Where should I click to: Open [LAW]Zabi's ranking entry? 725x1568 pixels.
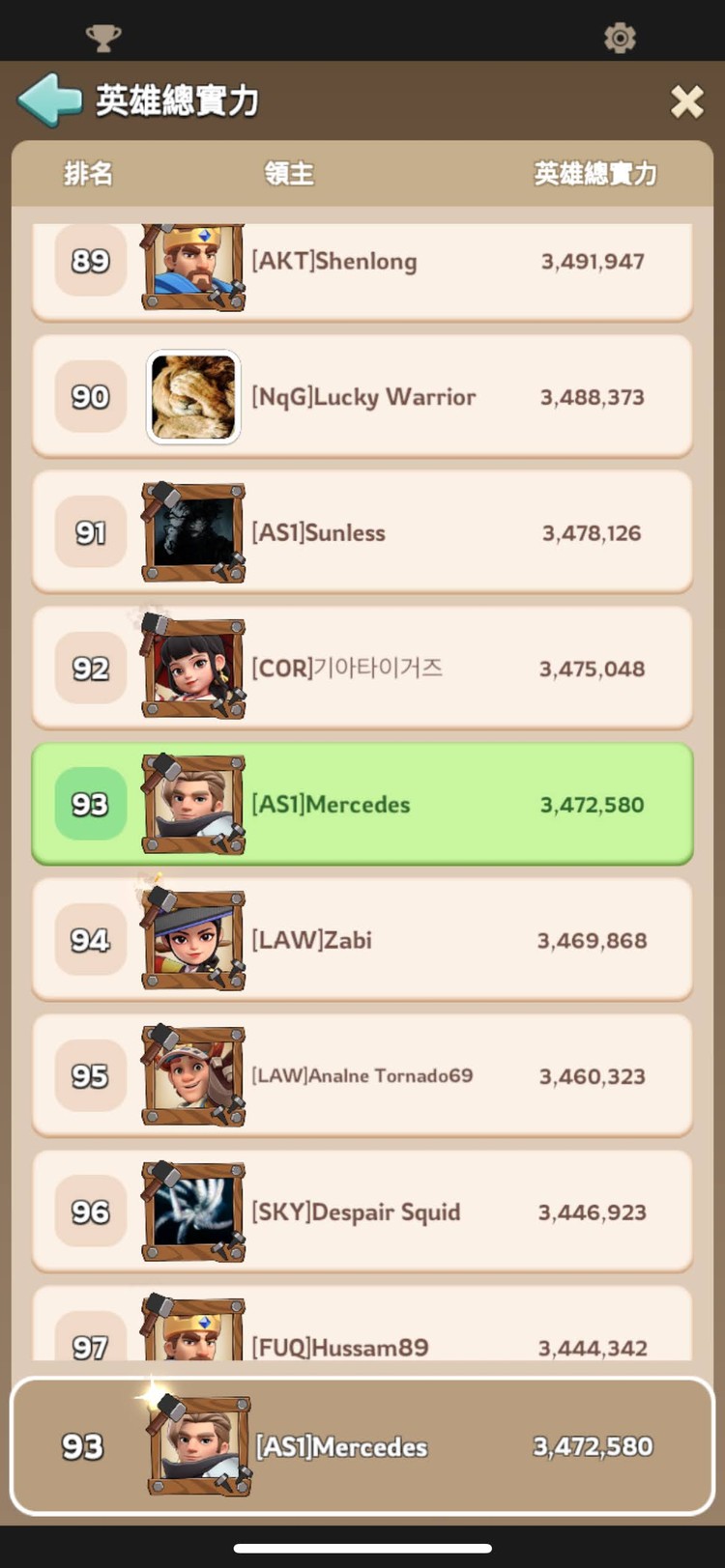(x=362, y=940)
